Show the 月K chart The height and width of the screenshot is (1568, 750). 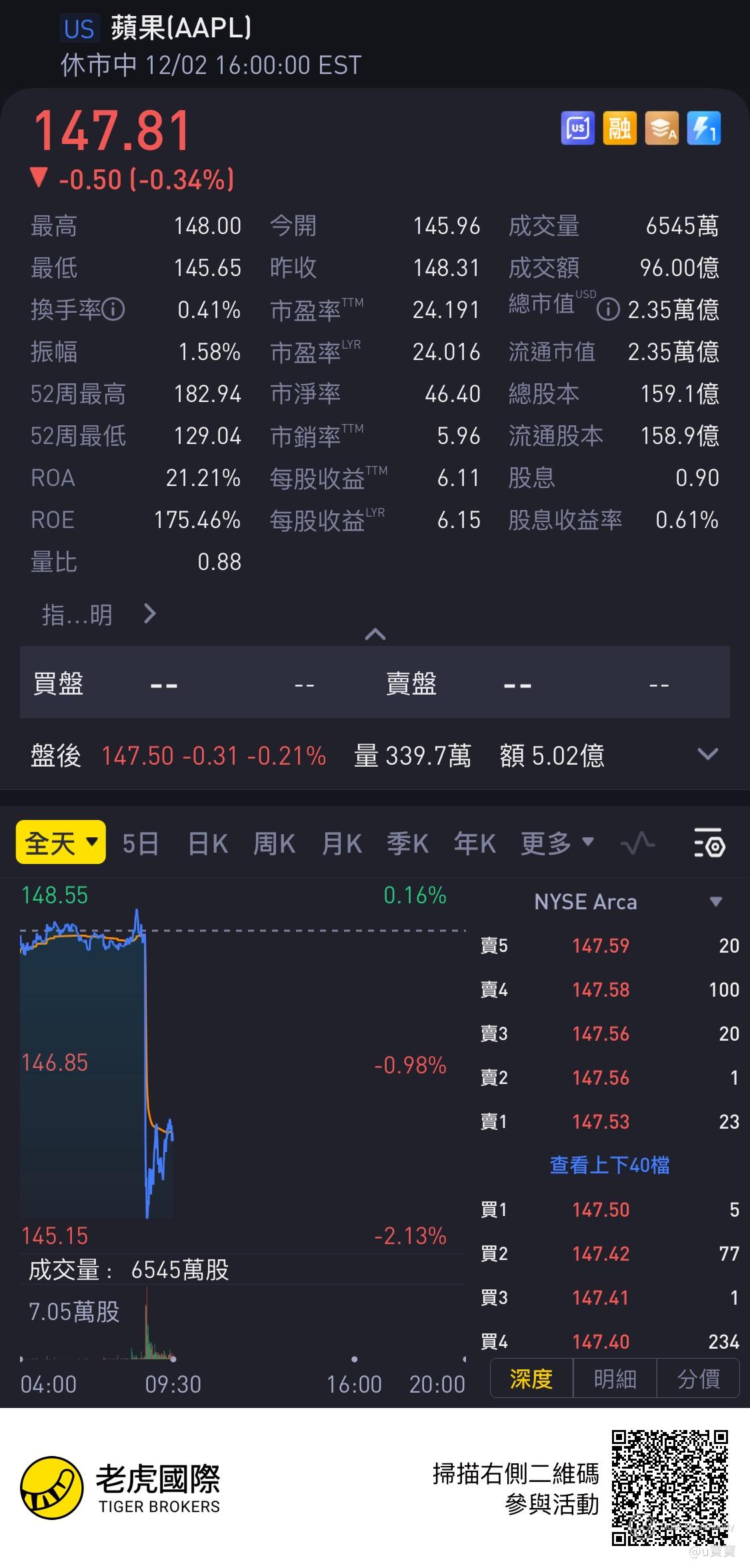341,844
